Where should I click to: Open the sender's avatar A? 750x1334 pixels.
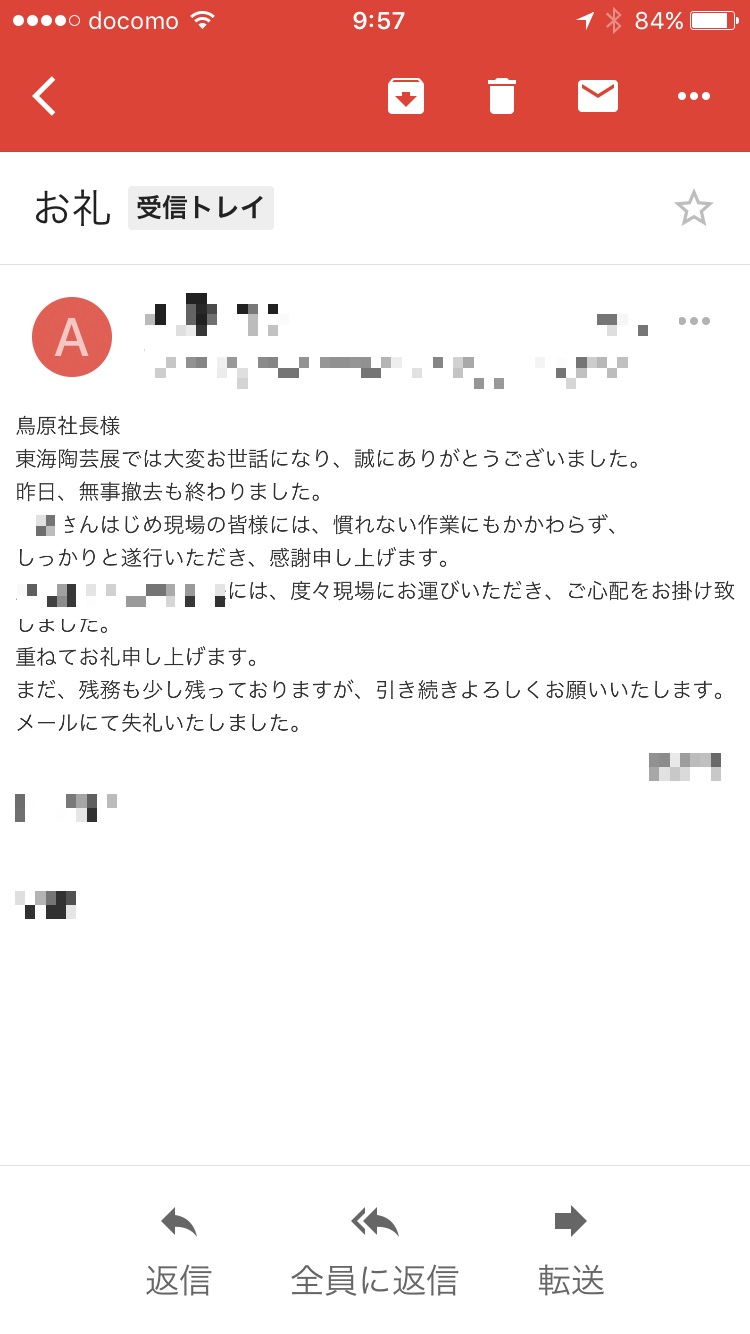click(72, 337)
